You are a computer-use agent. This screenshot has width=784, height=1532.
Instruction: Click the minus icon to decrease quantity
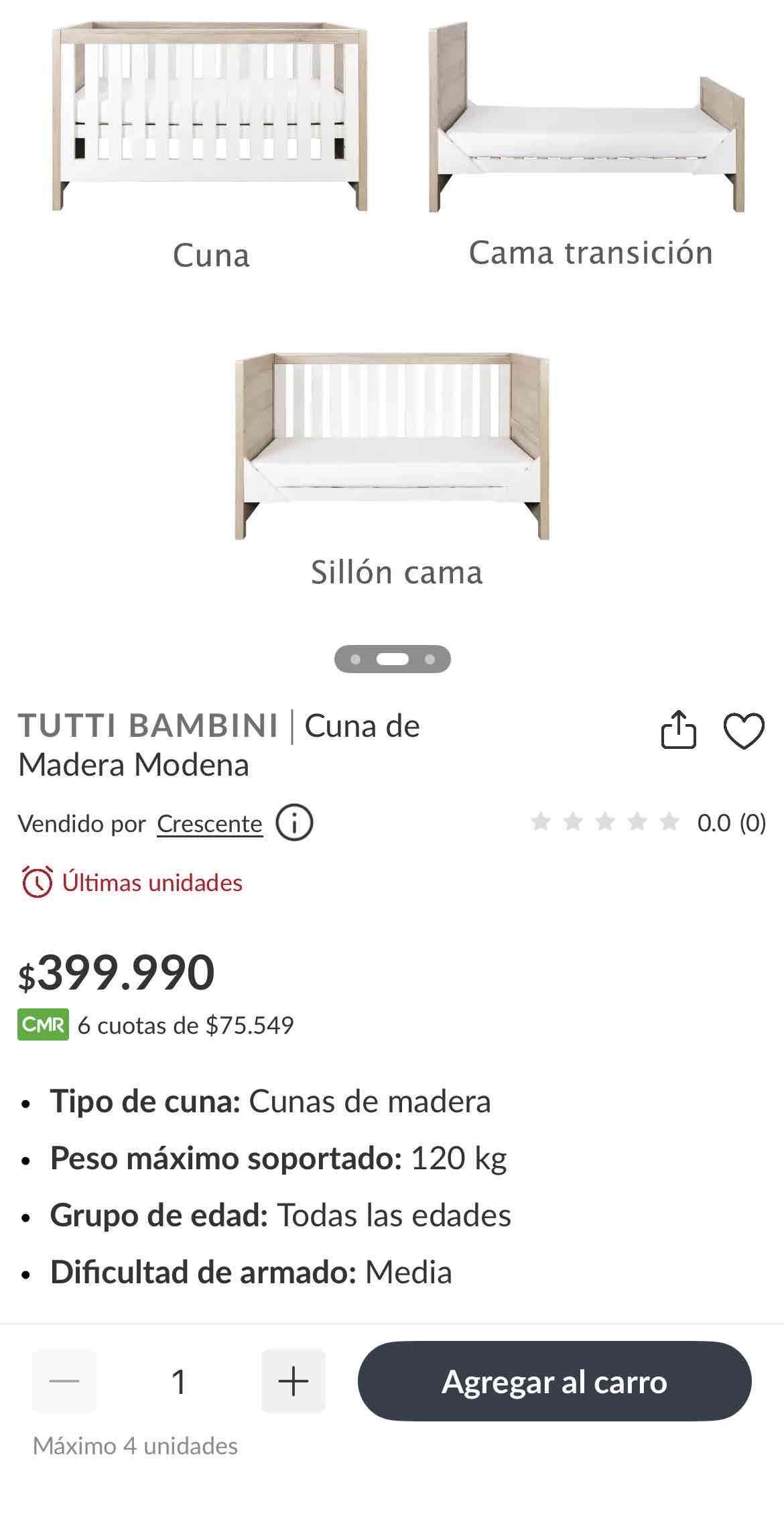click(x=63, y=1382)
